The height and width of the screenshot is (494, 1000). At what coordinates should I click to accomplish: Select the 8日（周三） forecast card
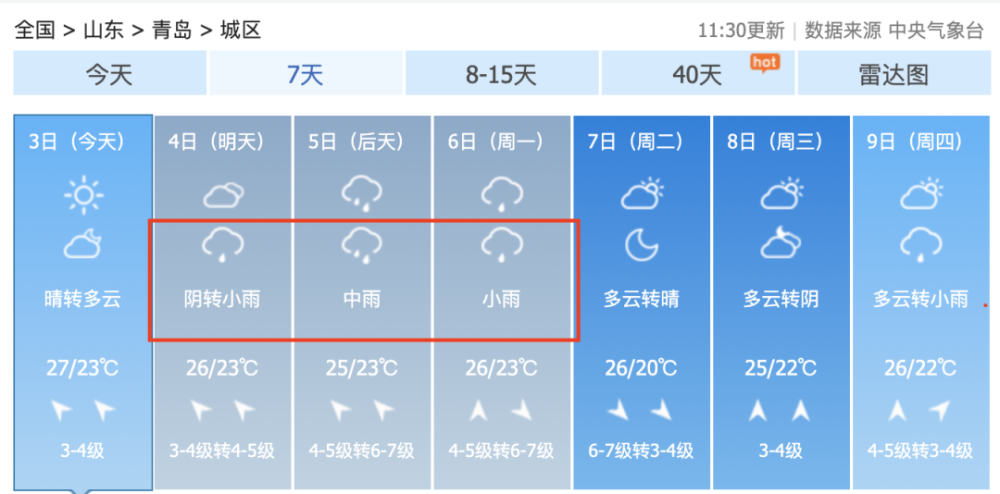(780, 300)
